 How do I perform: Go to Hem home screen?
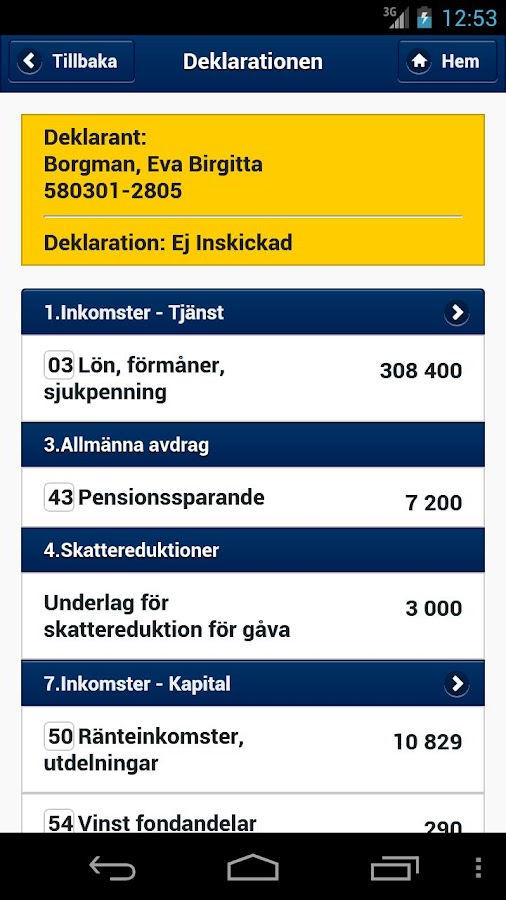point(447,61)
